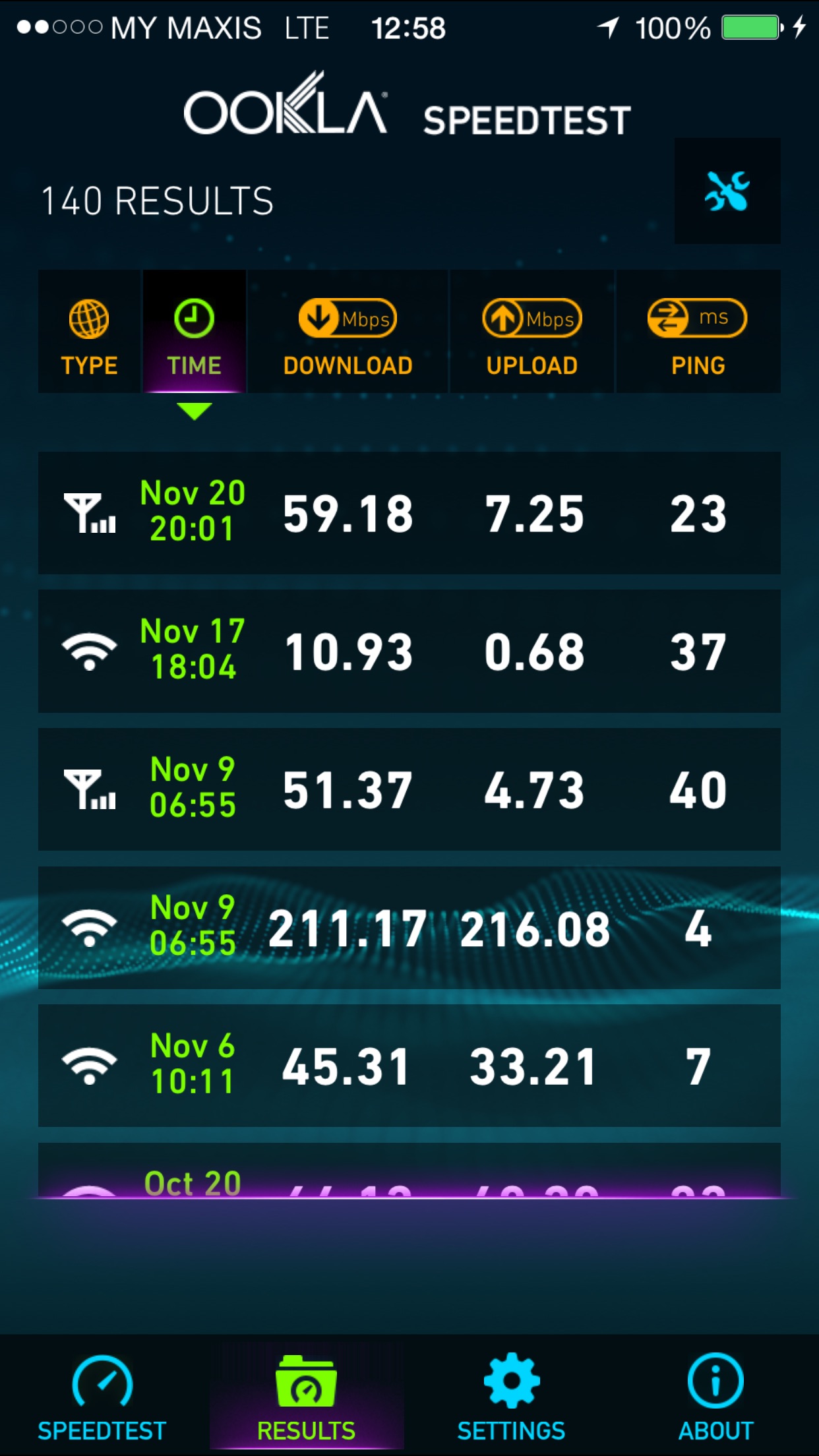Screen dimensions: 819x1456
Task: Open the tools wrench icon
Action: [x=727, y=191]
